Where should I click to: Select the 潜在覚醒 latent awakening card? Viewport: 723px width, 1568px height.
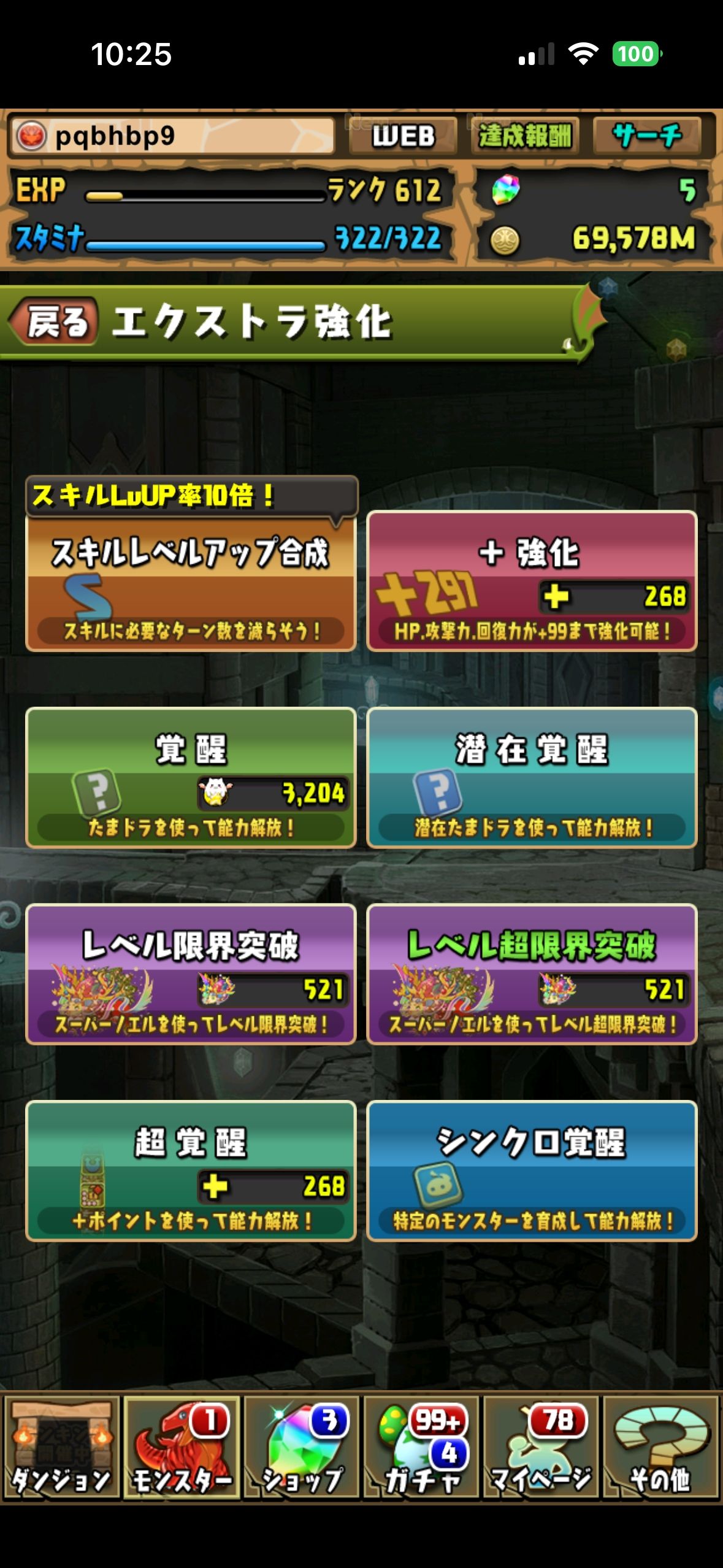[x=532, y=778]
